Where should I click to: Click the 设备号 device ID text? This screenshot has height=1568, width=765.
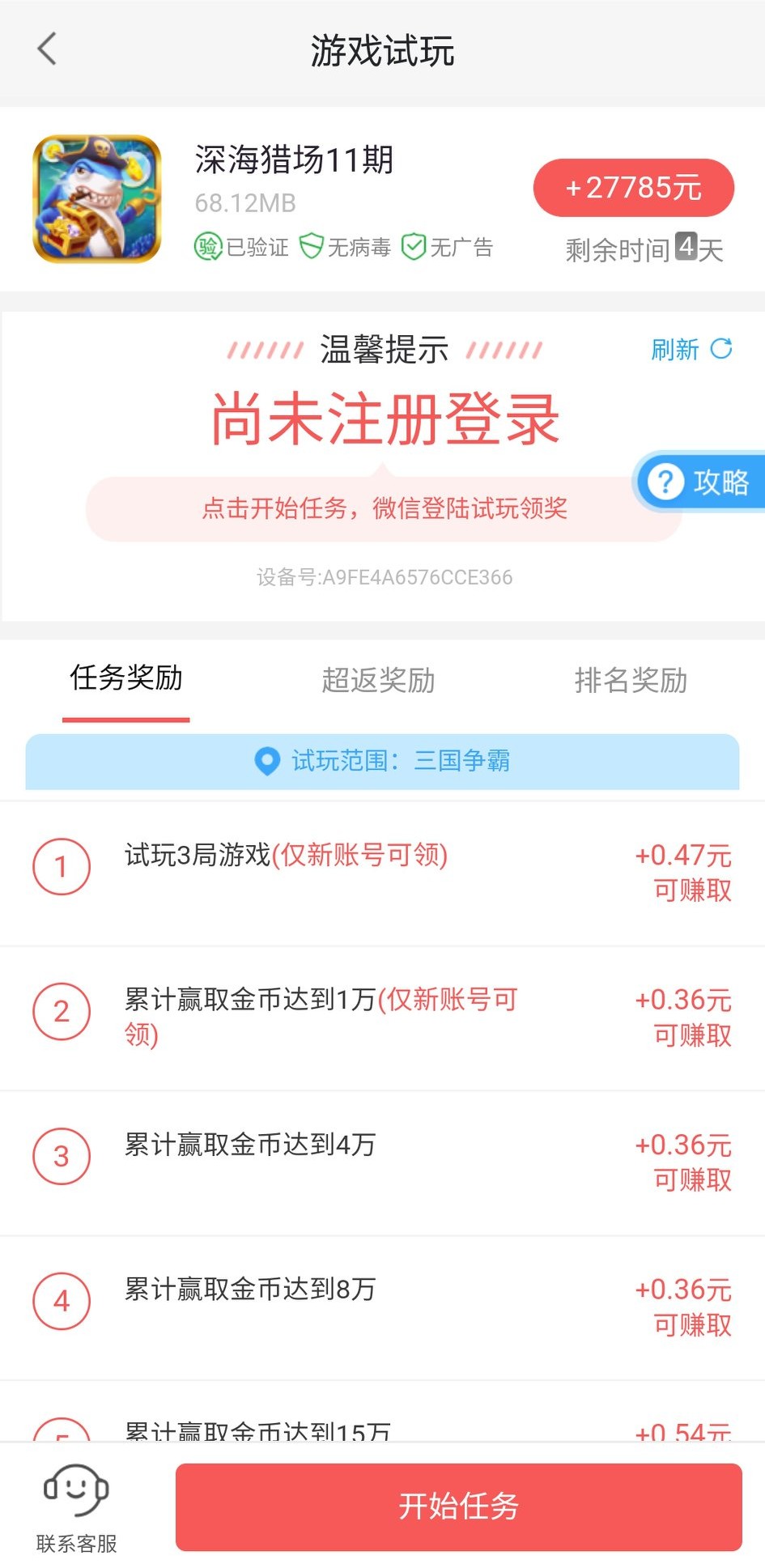point(382,577)
